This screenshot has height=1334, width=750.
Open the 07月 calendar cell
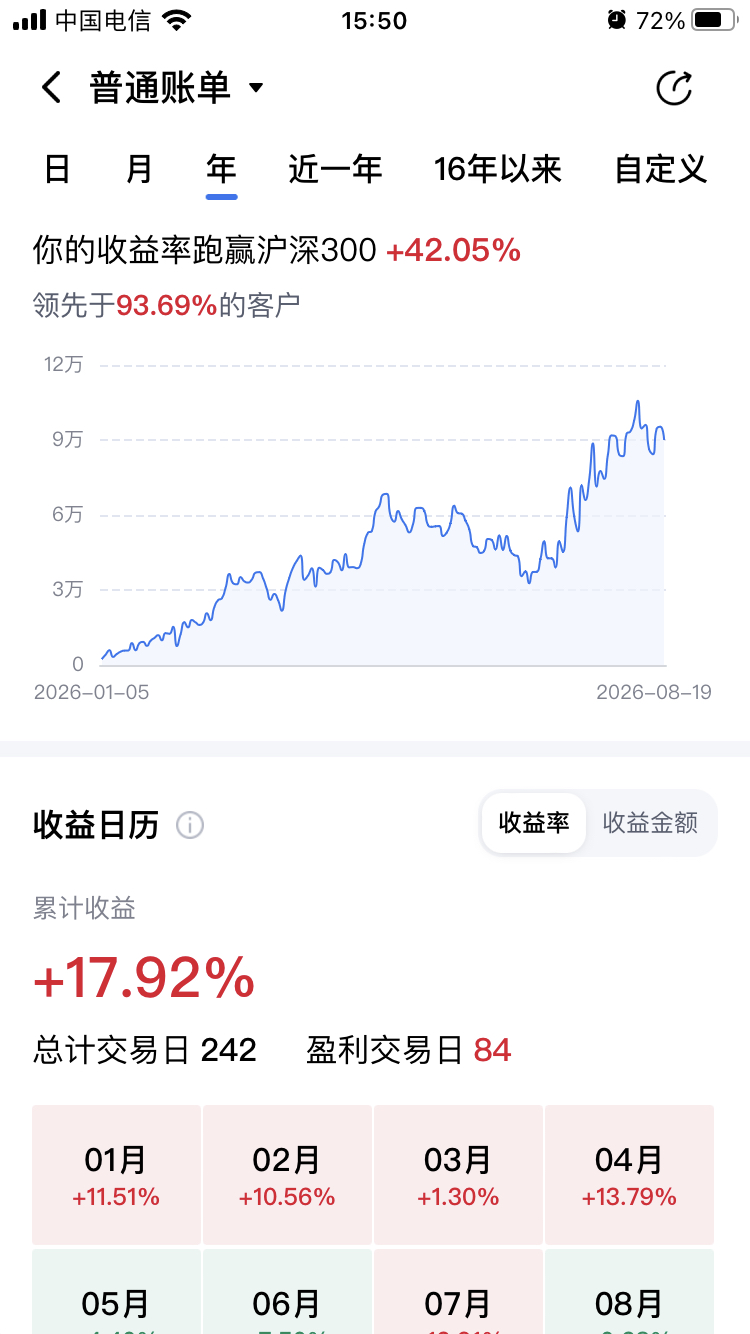click(458, 1291)
